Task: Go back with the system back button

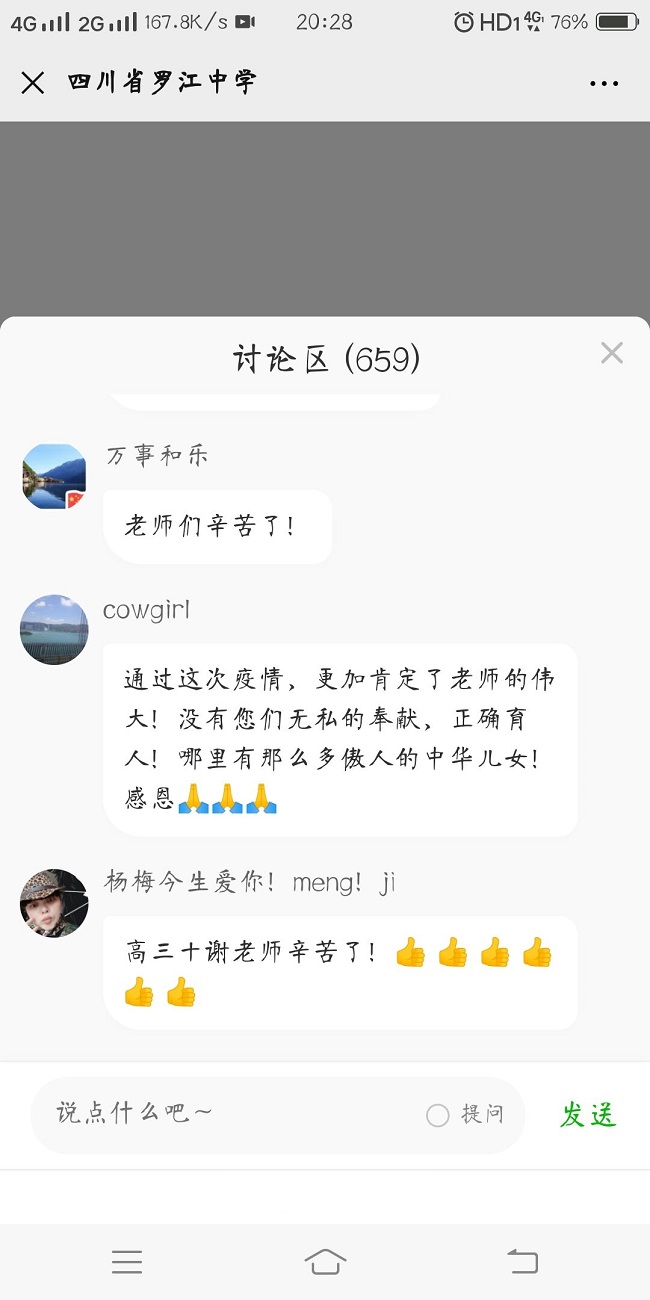Action: tap(522, 1262)
